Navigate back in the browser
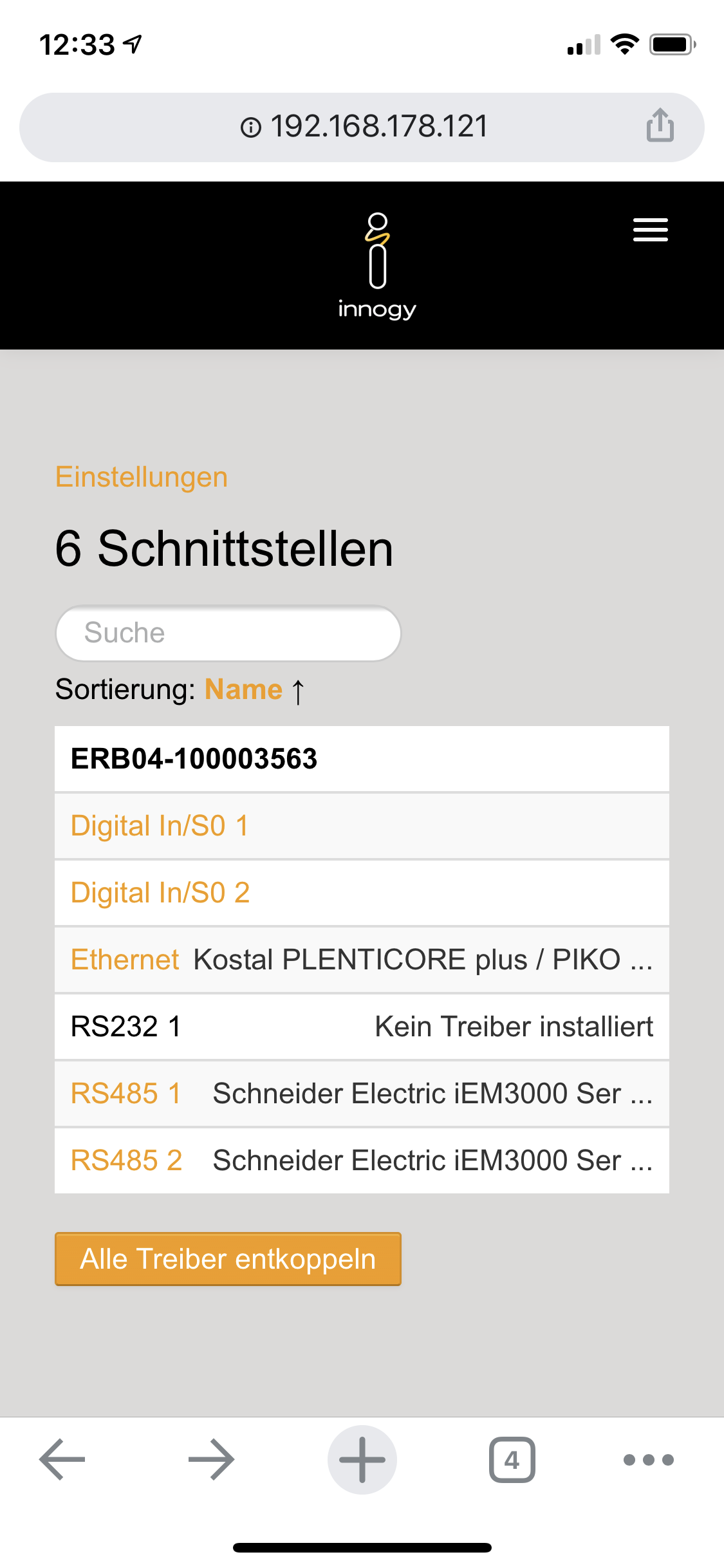The image size is (724, 1568). 62,1460
